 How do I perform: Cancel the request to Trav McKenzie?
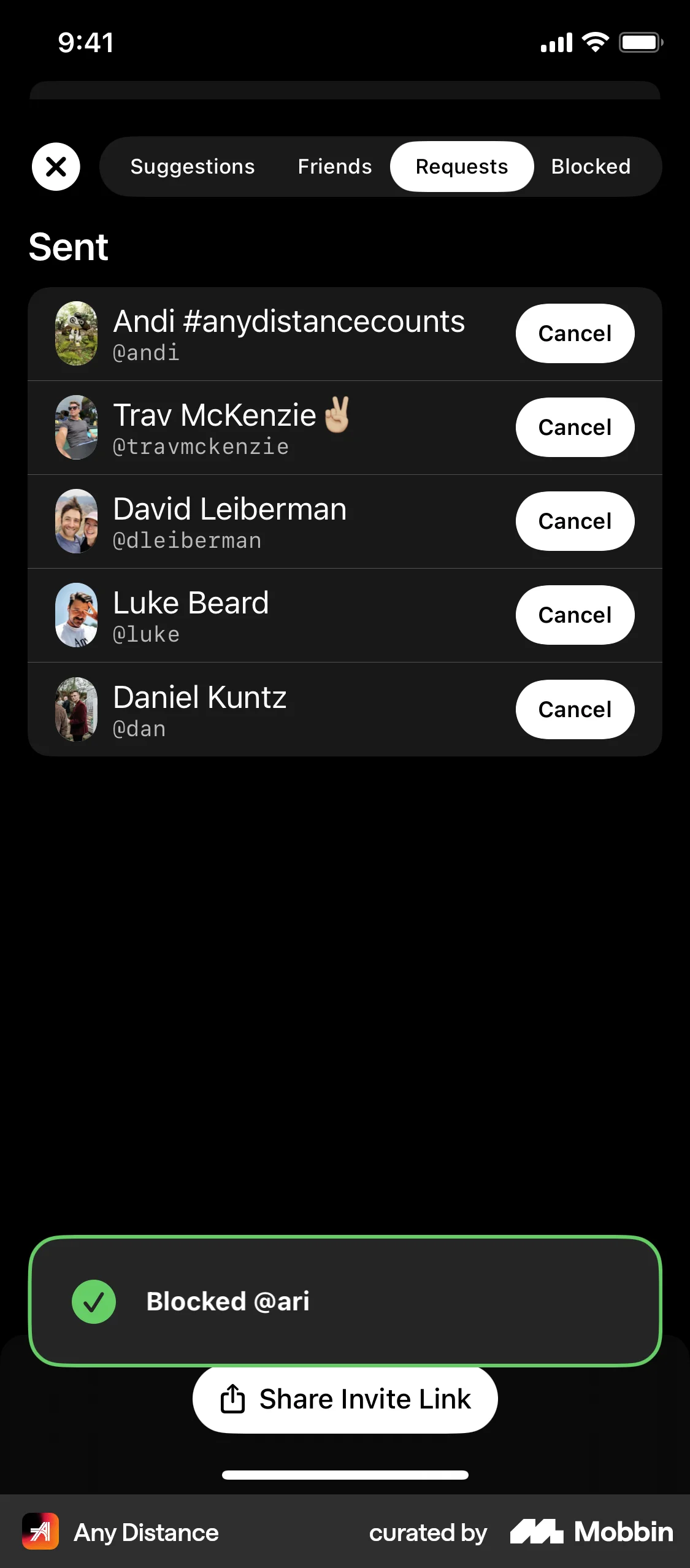(x=575, y=427)
